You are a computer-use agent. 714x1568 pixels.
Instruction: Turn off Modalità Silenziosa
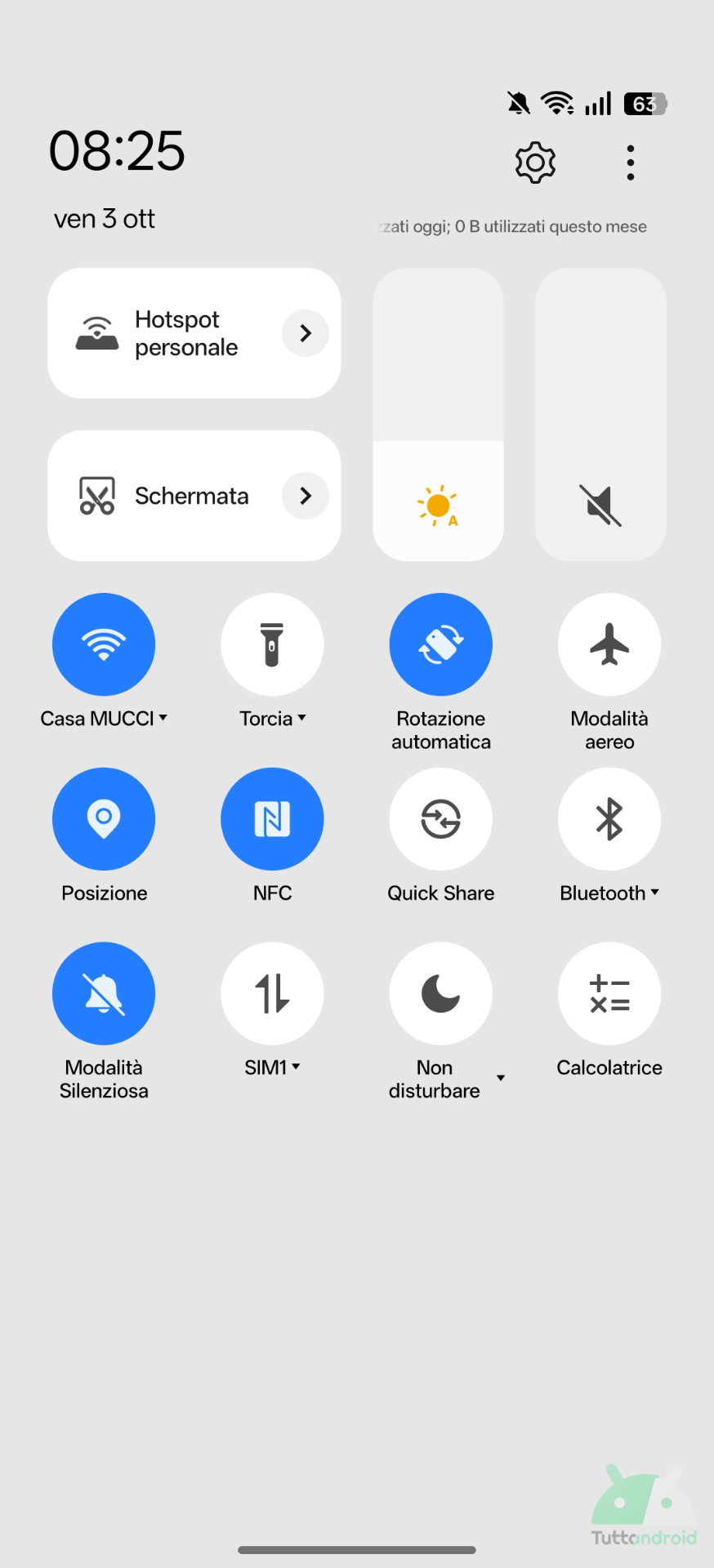point(104,994)
